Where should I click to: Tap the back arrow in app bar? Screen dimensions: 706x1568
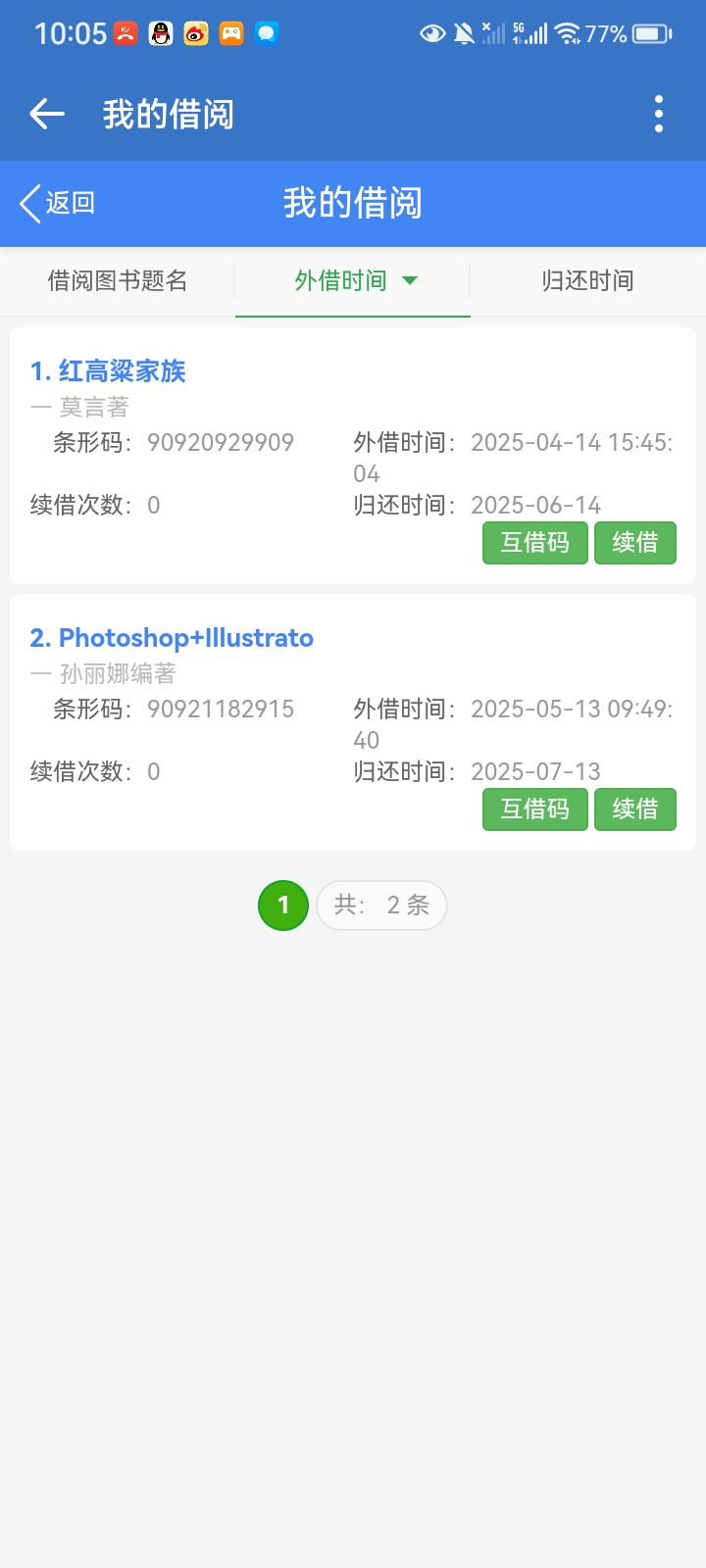tap(47, 115)
